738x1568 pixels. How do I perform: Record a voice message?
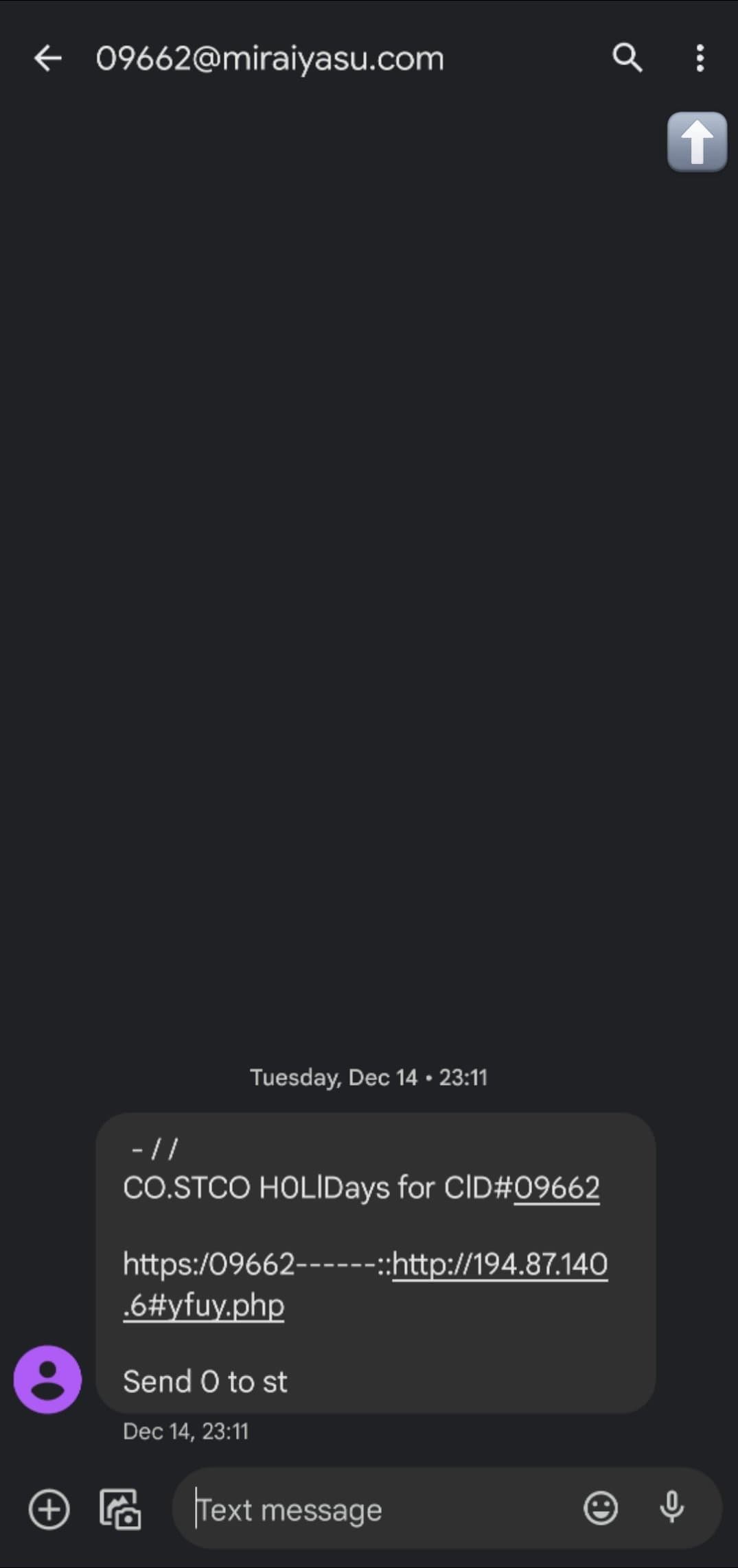(x=671, y=1508)
